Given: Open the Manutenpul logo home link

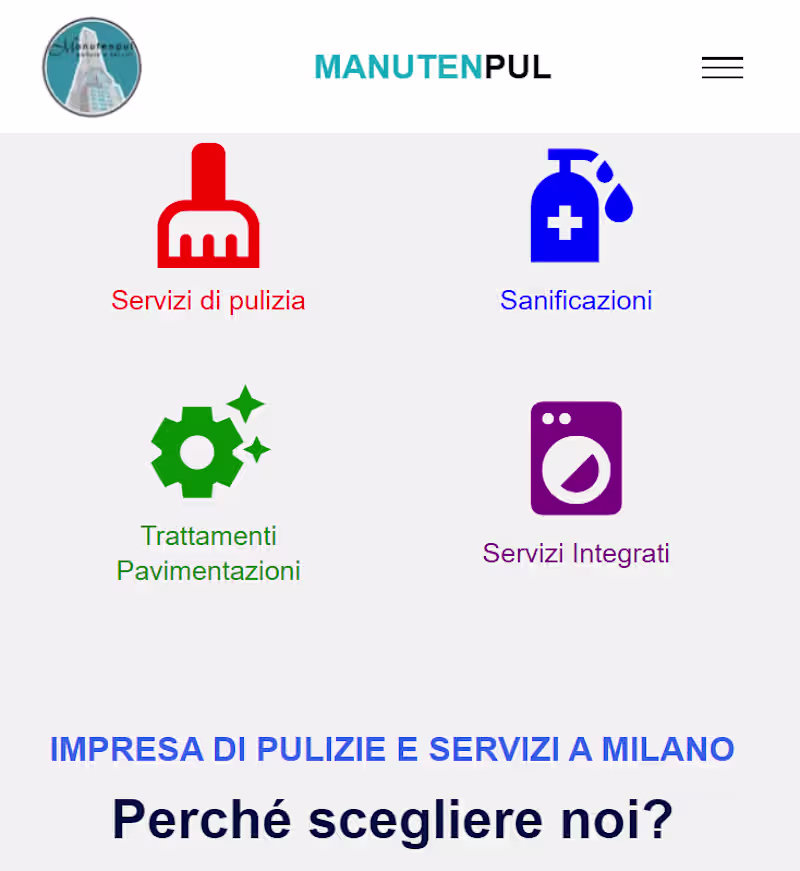Looking at the screenshot, I should [x=92, y=67].
